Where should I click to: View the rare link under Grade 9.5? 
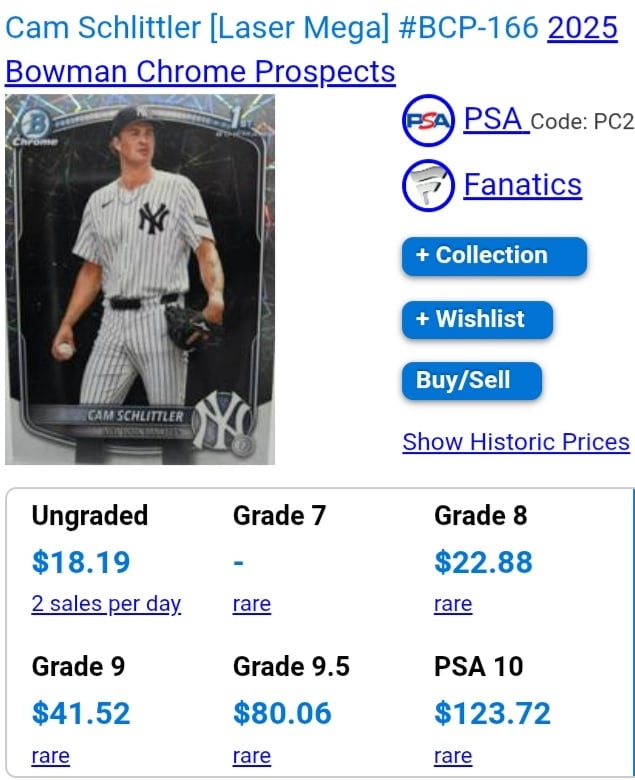252,756
